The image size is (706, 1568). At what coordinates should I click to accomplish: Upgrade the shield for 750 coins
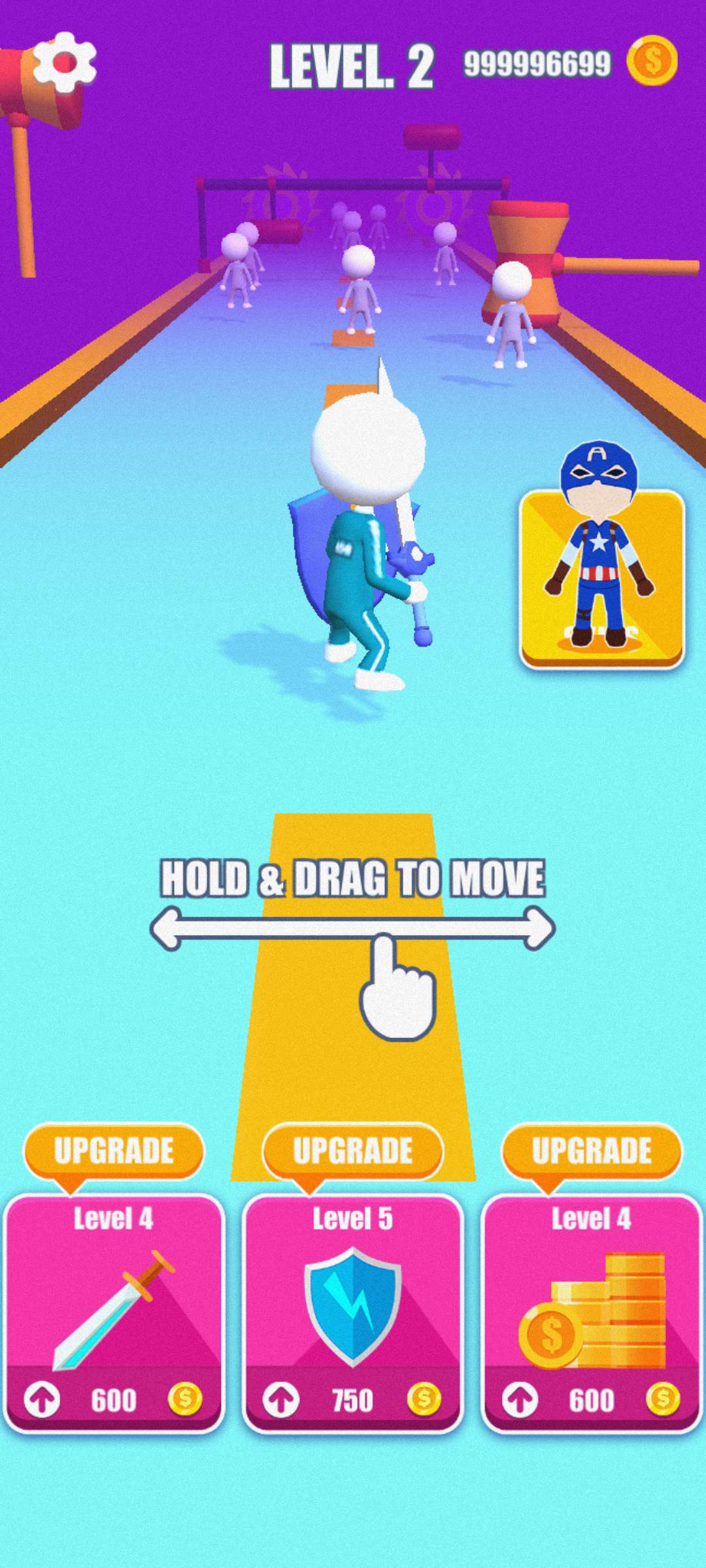pos(353,1313)
